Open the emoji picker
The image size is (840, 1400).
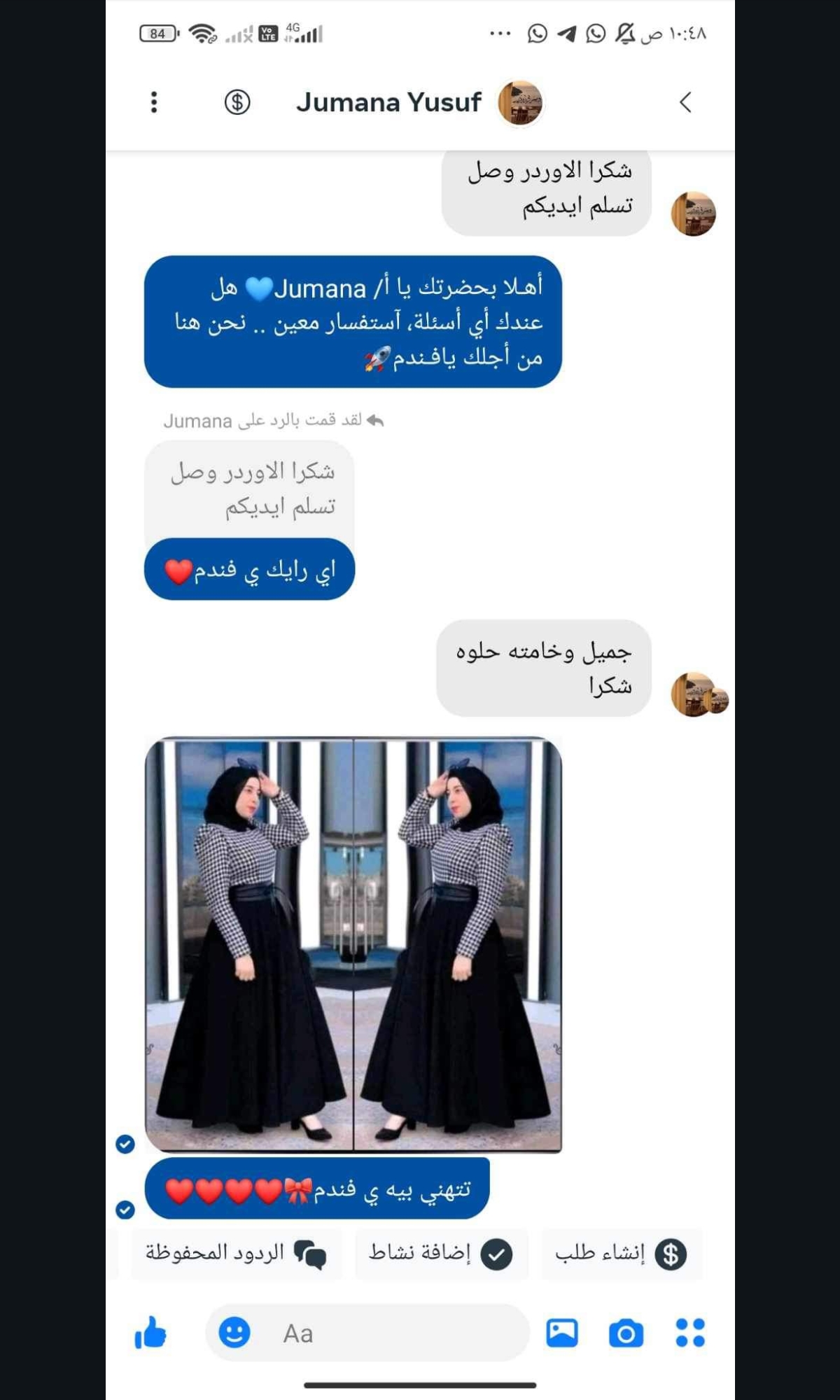click(x=234, y=1332)
